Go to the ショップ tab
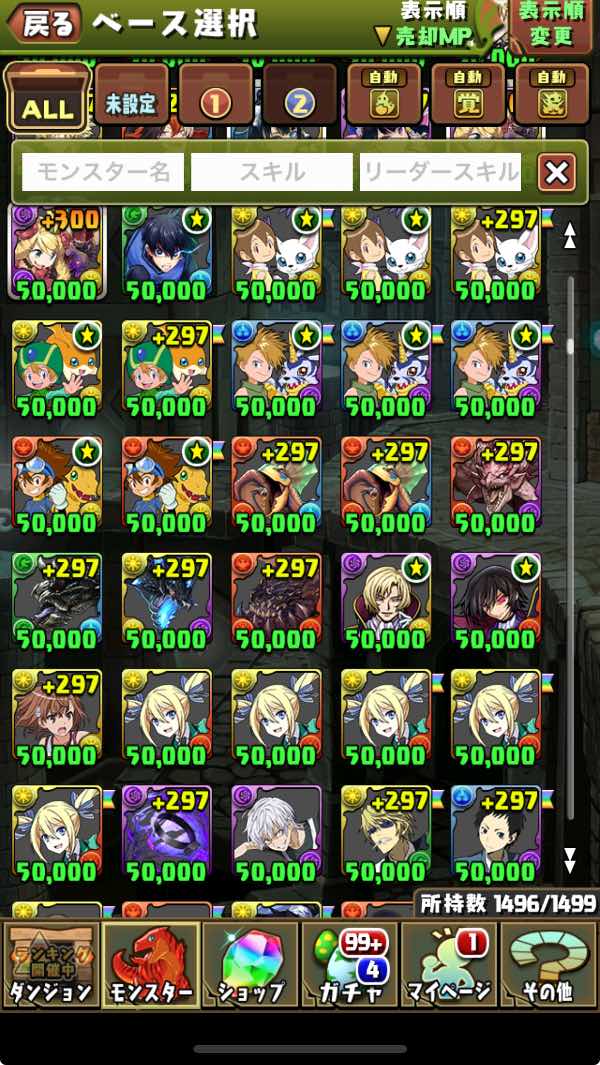 (x=250, y=966)
